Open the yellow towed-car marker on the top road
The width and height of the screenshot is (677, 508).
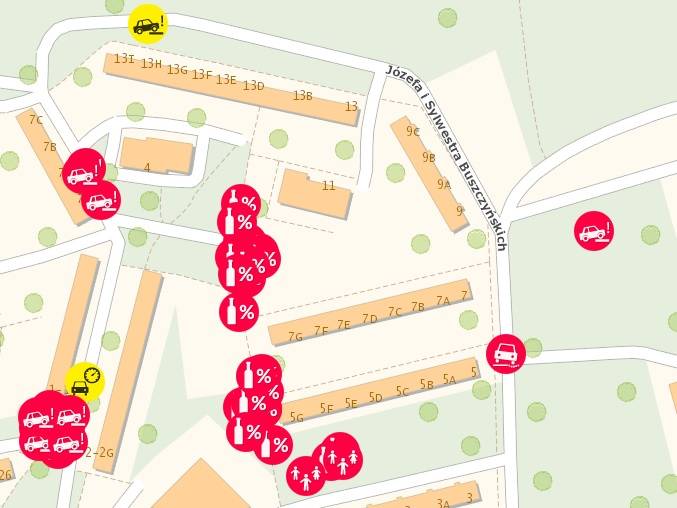[x=148, y=24]
